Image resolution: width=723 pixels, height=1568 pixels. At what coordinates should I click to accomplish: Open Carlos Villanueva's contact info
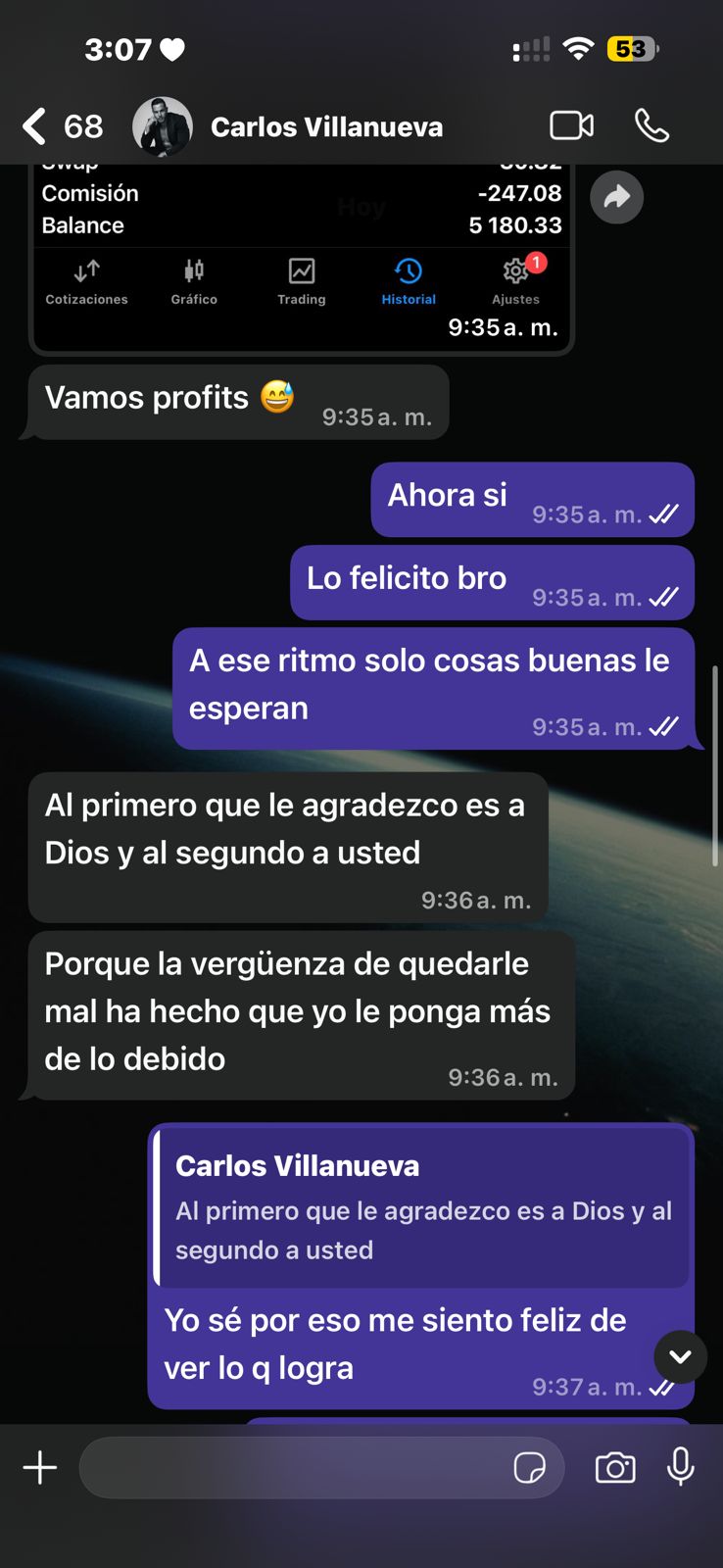click(325, 126)
